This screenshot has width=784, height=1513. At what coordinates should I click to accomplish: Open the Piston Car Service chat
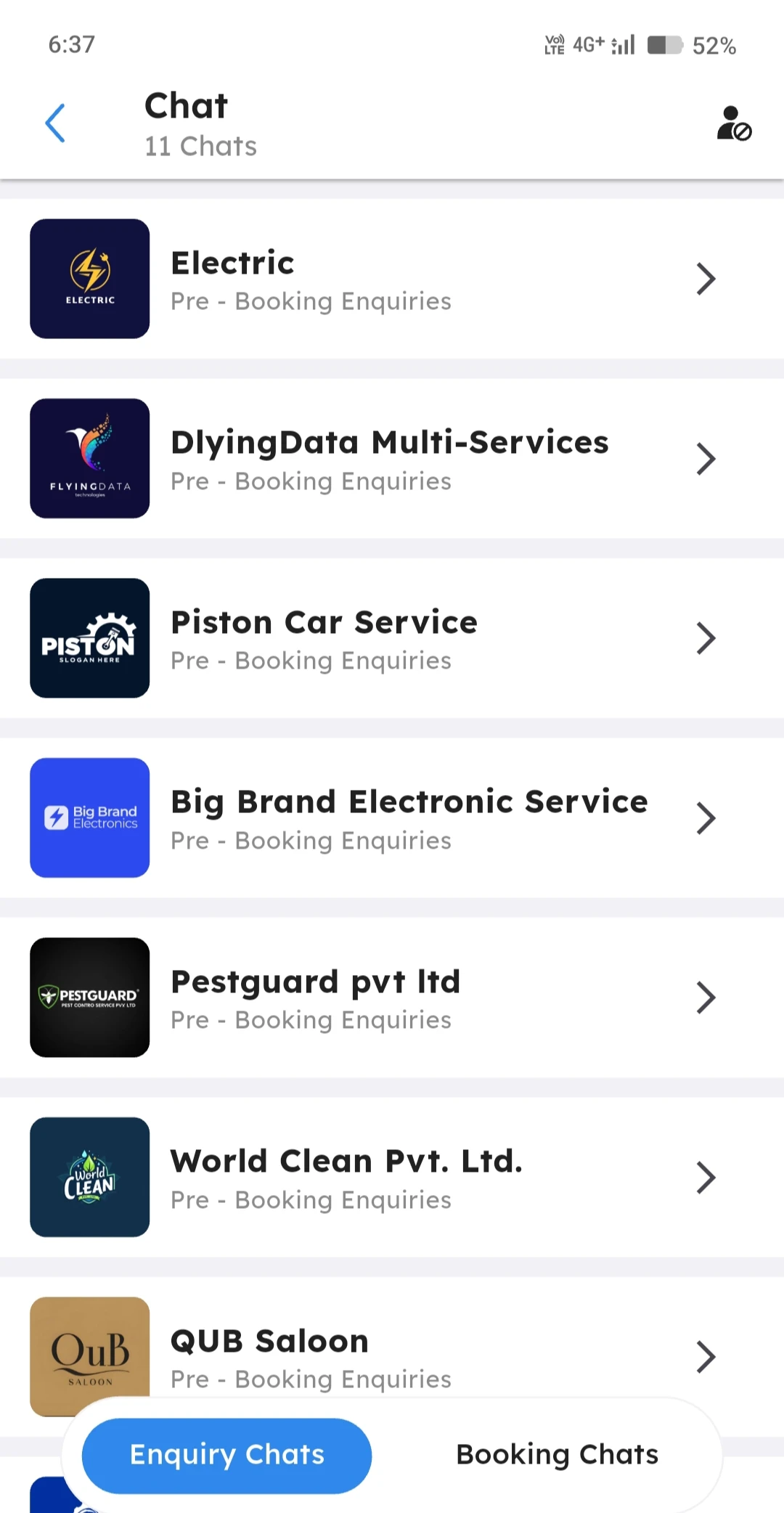pyautogui.click(x=392, y=639)
